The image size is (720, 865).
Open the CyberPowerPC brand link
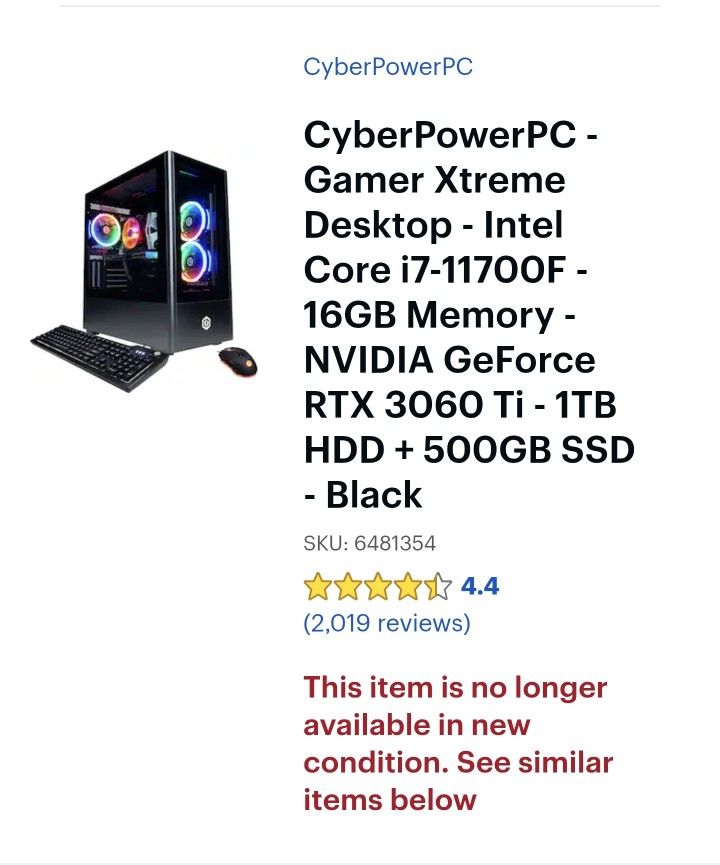click(387, 67)
